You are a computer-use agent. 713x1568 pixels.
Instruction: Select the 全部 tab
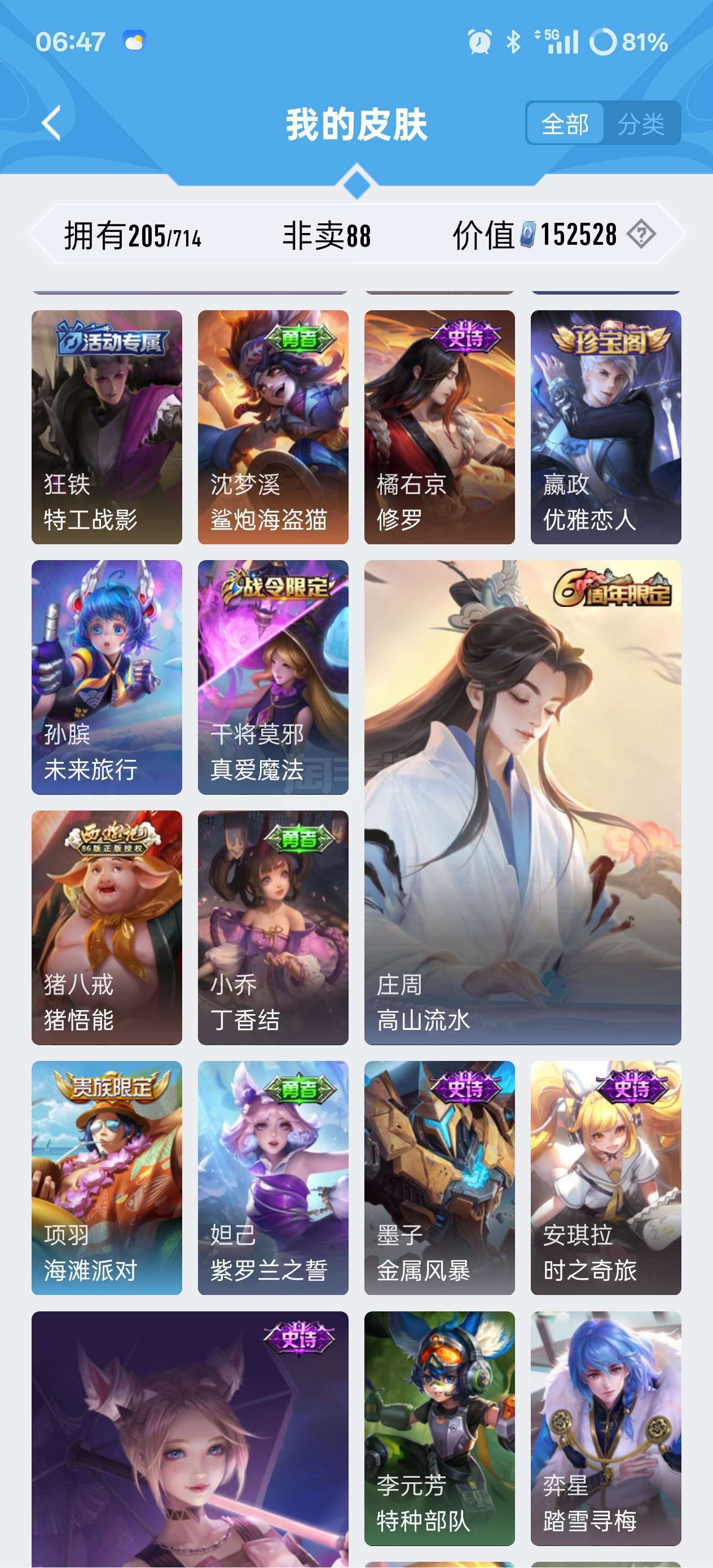click(565, 124)
